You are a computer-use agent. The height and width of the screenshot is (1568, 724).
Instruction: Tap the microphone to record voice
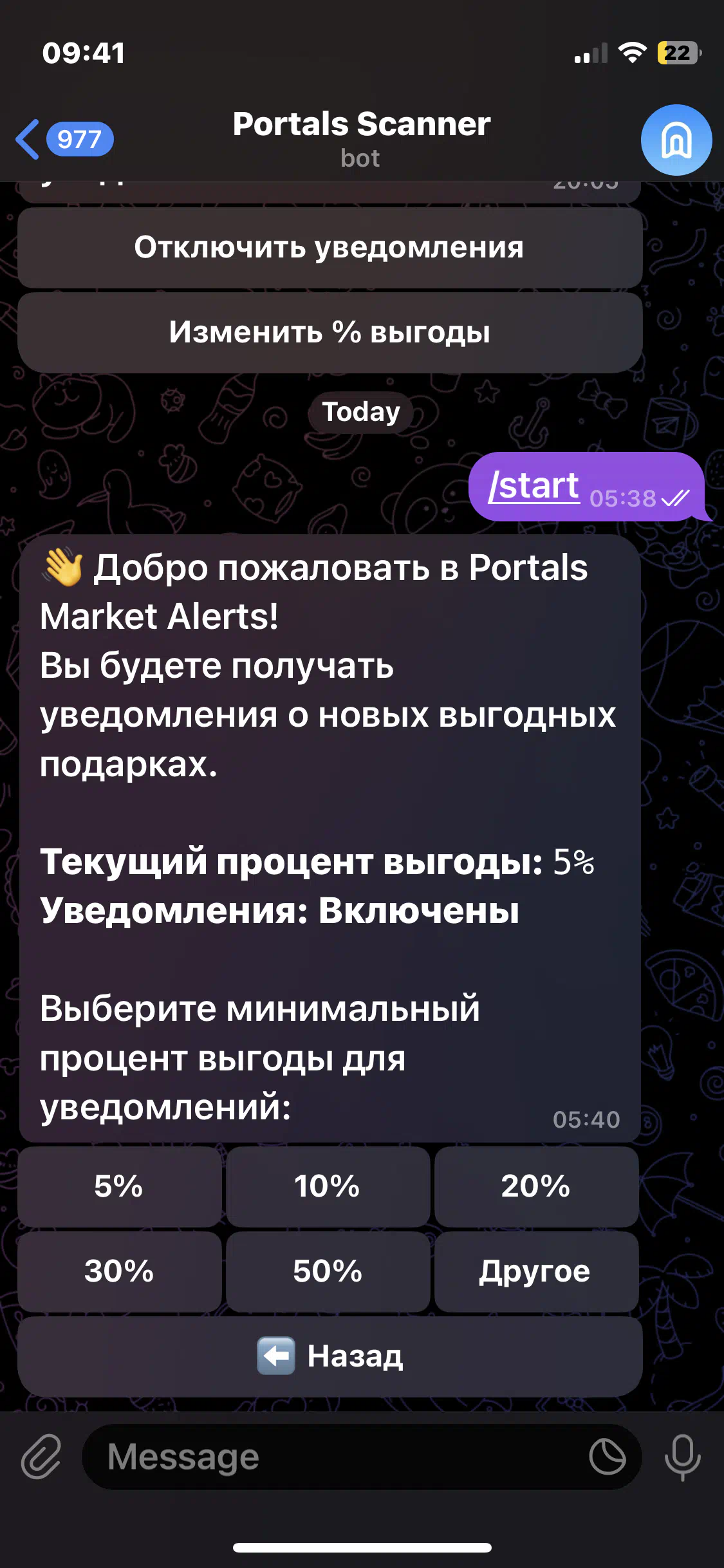[682, 1457]
